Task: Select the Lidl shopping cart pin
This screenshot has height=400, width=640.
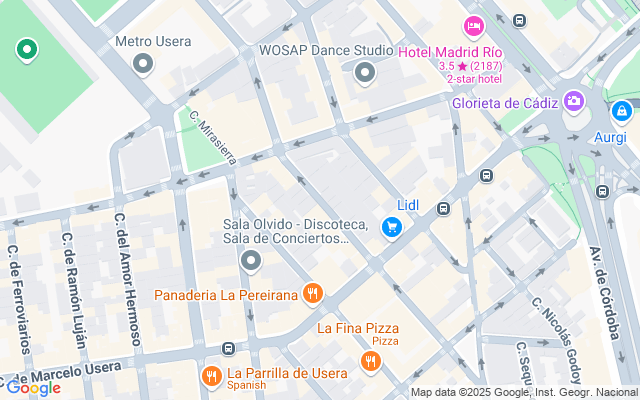Action: click(x=392, y=228)
